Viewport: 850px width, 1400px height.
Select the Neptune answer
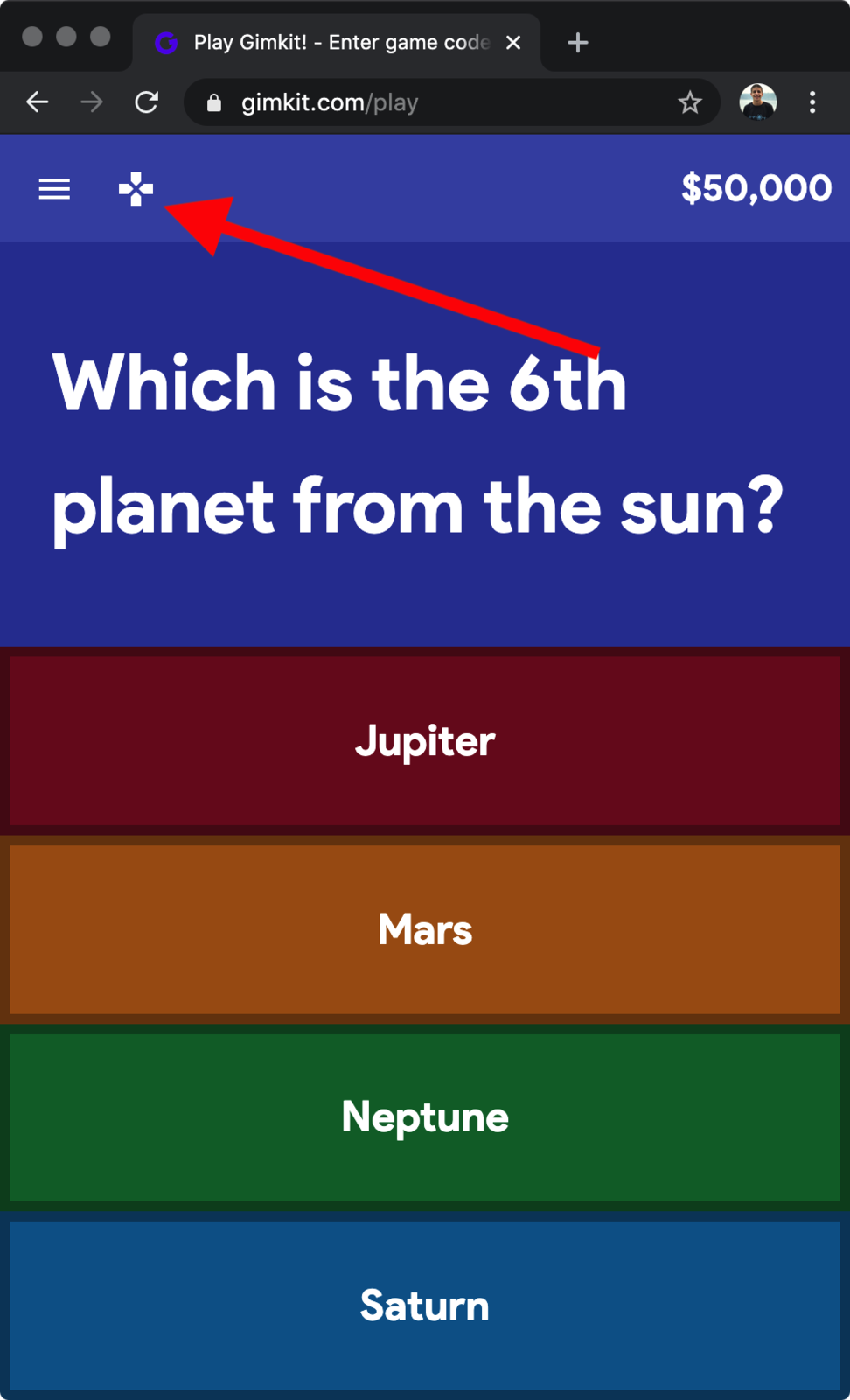pos(425,1117)
